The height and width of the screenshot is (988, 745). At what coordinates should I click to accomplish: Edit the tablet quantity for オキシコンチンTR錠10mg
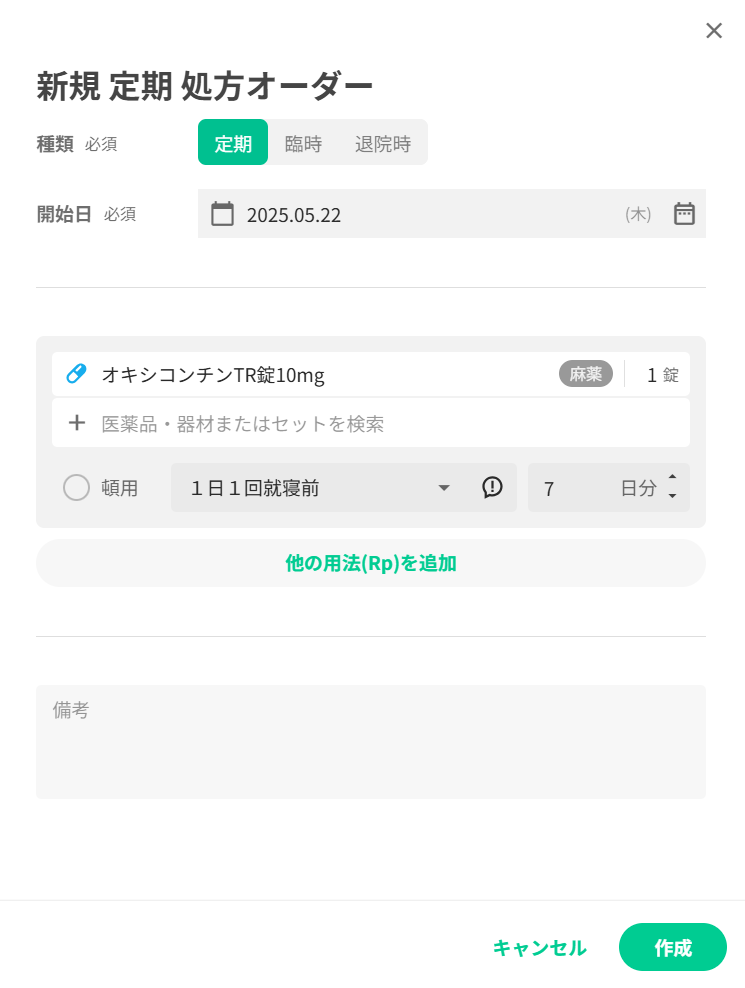pos(652,375)
